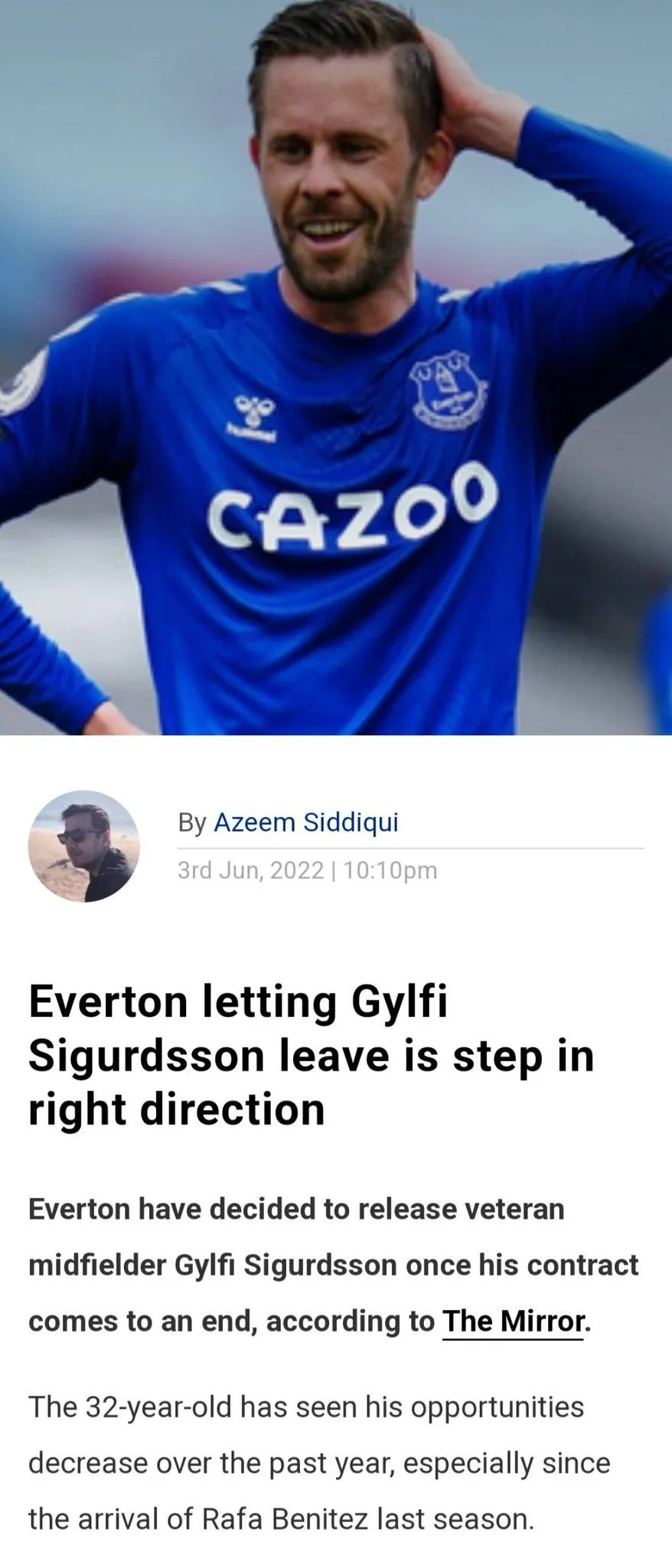Open author Azeem Siddiqui's profile link
Viewport: 672px width, 1568px height.
pos(305,822)
